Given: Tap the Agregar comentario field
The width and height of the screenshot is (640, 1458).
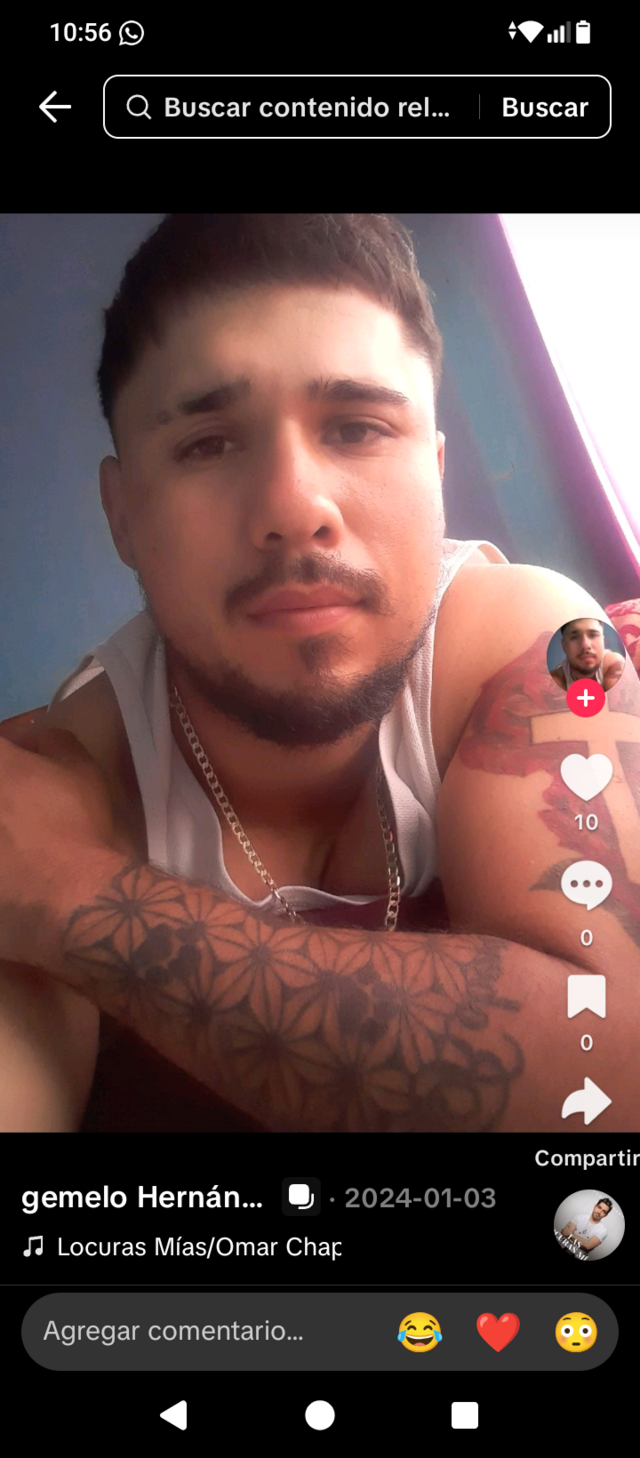Looking at the screenshot, I should click(x=200, y=1331).
